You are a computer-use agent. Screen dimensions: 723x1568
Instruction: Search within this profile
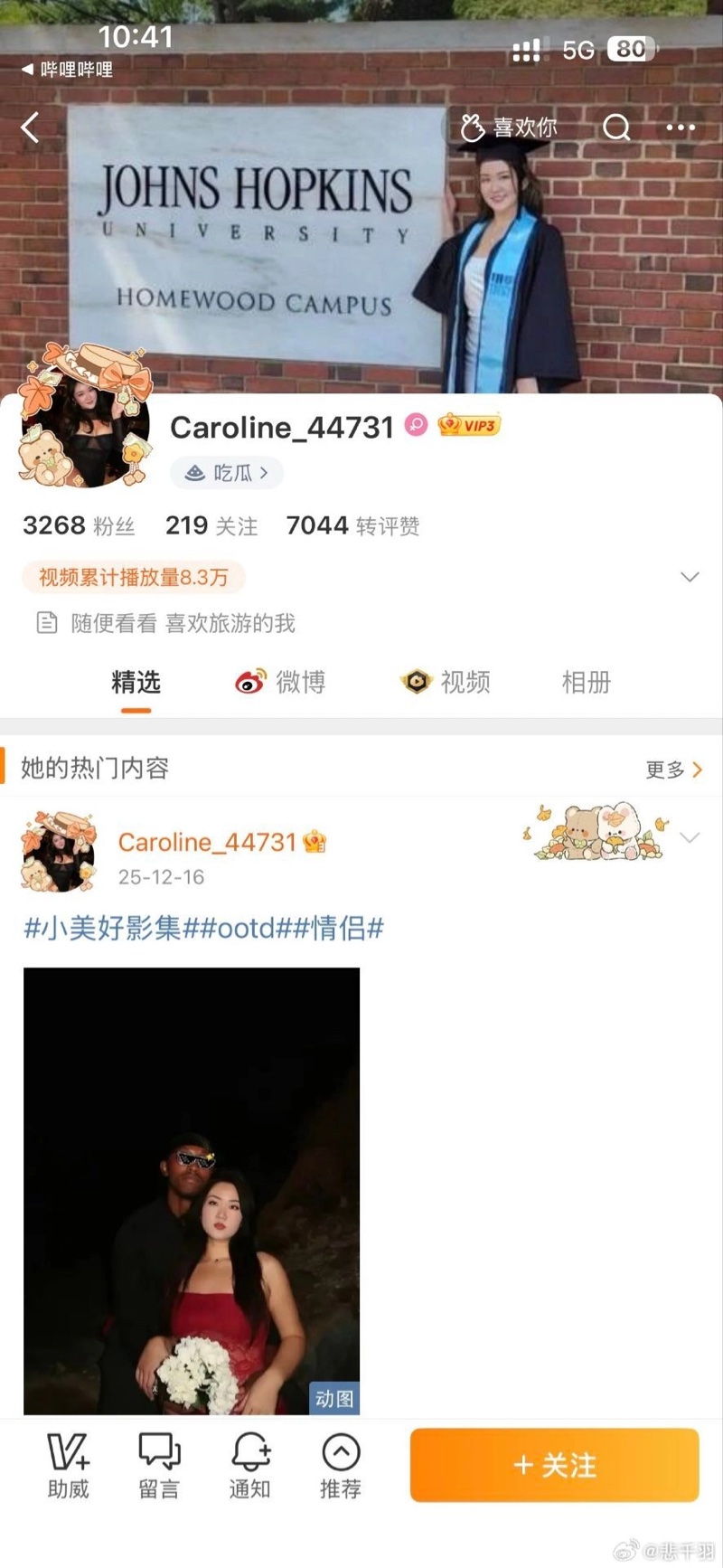tap(616, 128)
